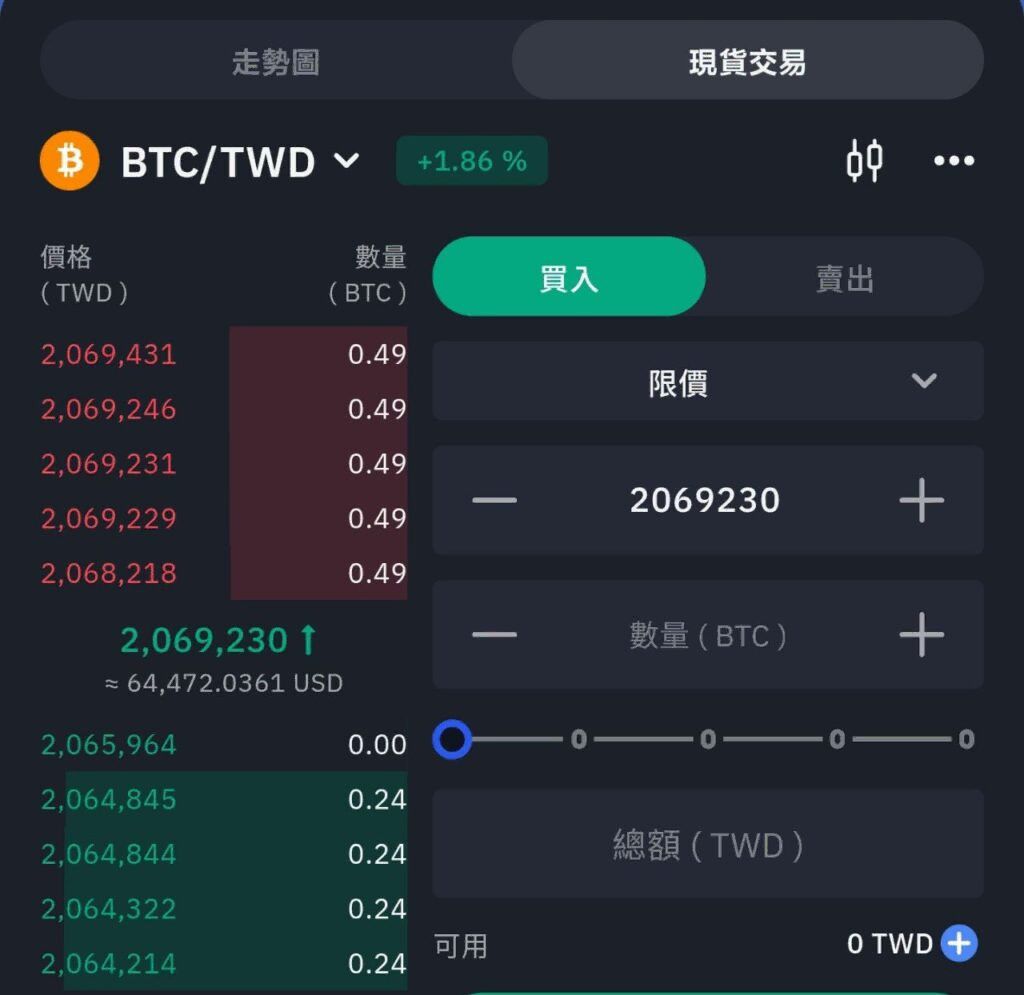This screenshot has width=1024, height=995.
Task: Switch to the 走勢圖 chart tab
Action: (276, 62)
